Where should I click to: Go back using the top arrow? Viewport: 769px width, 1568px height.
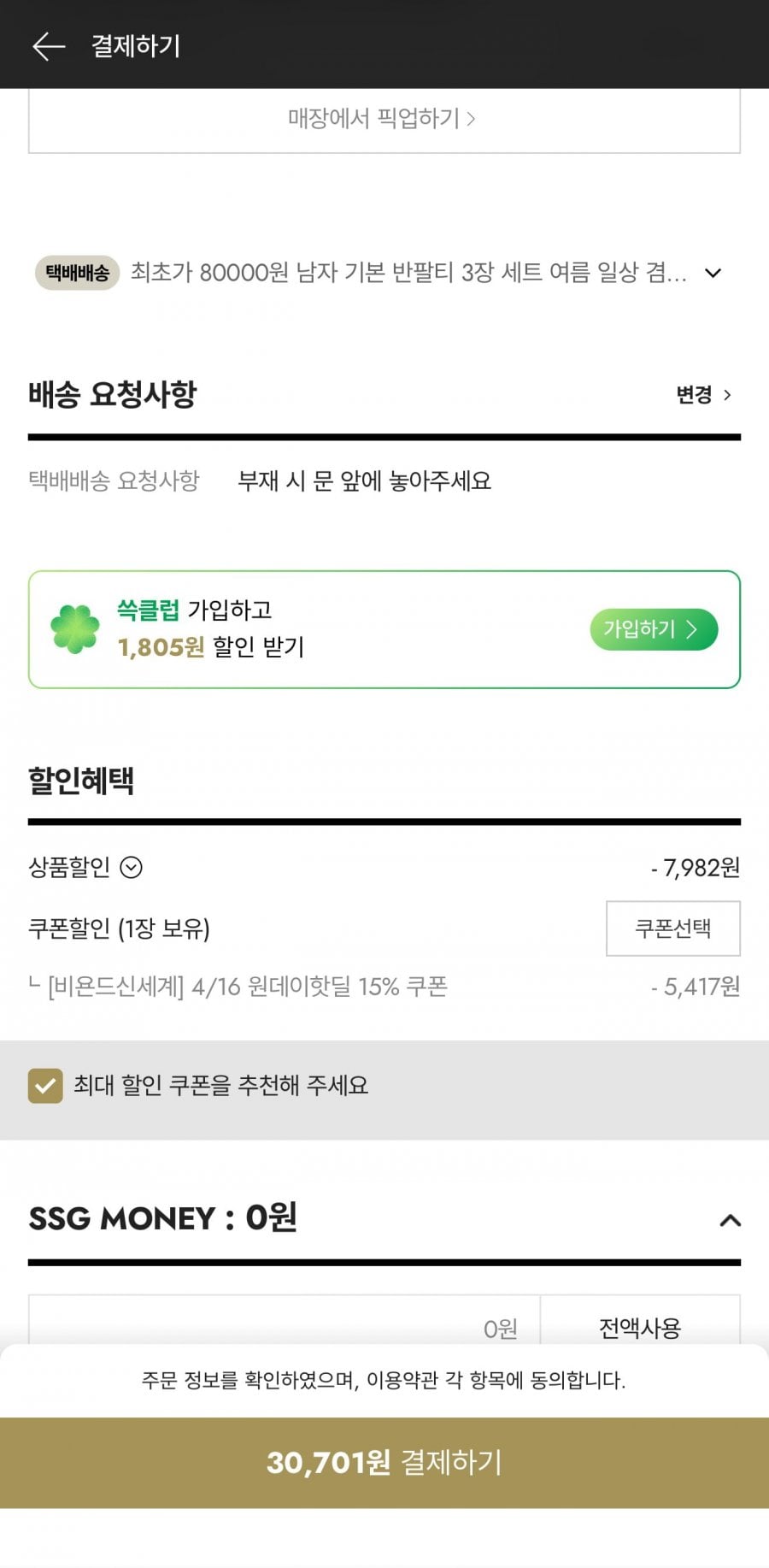(49, 46)
